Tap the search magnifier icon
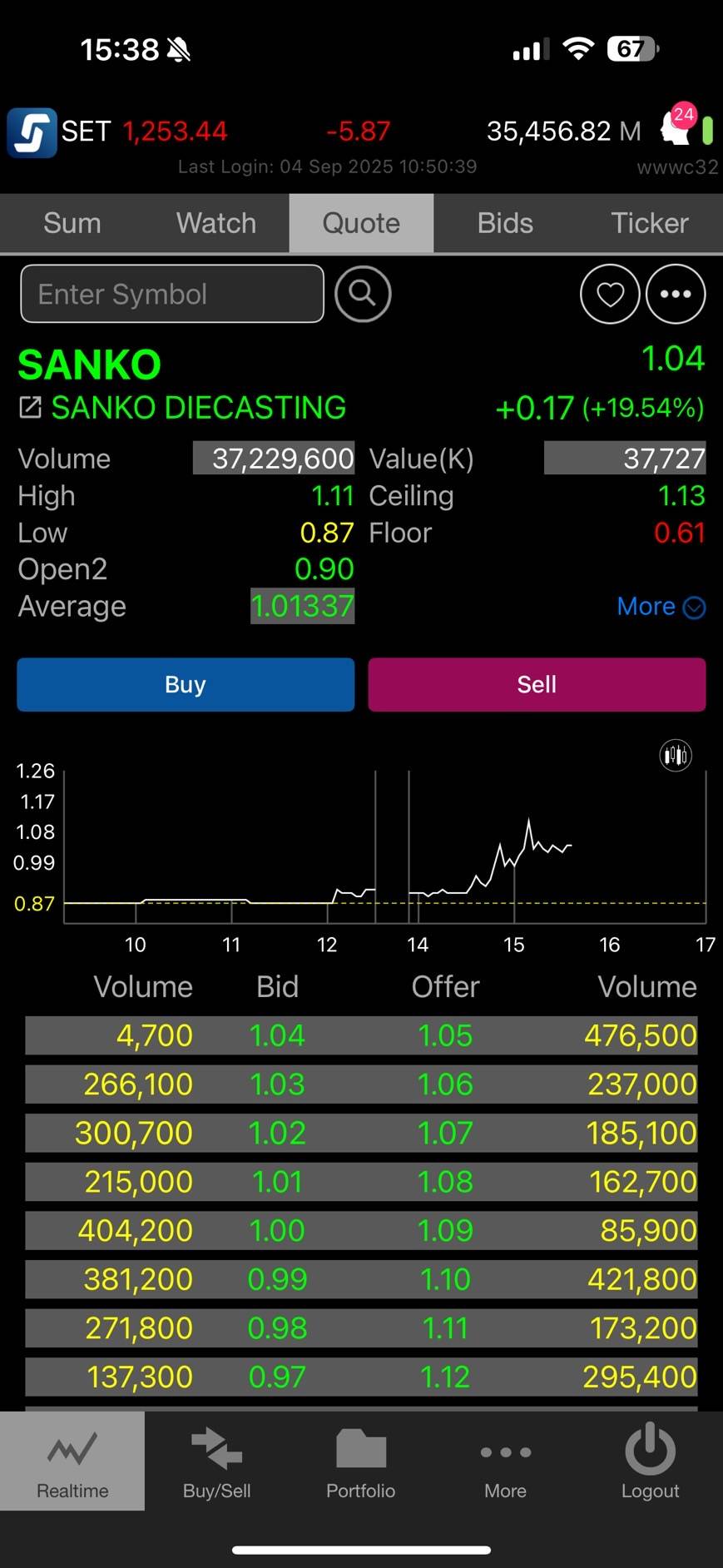The width and height of the screenshot is (723, 1568). coord(363,294)
